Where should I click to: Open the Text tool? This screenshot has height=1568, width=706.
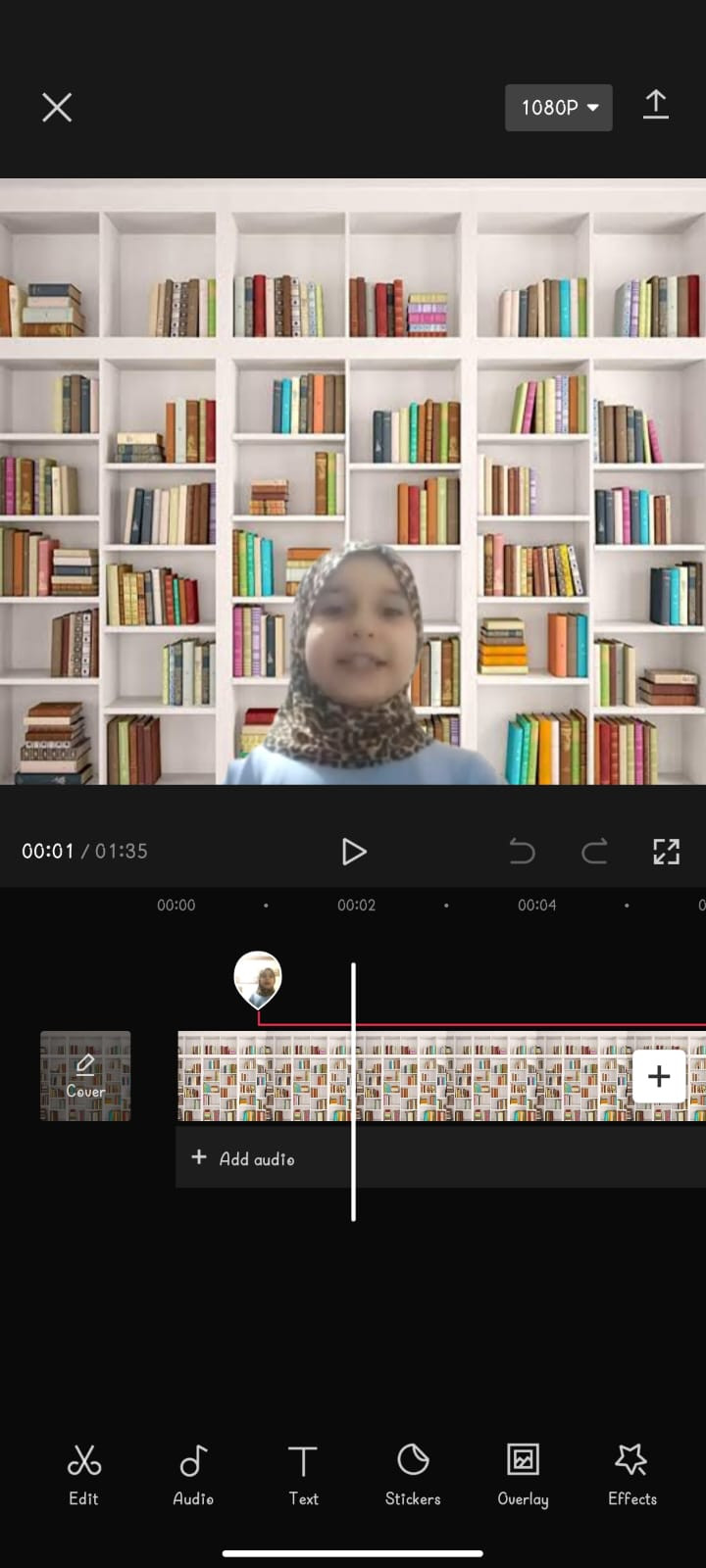coord(303,1473)
